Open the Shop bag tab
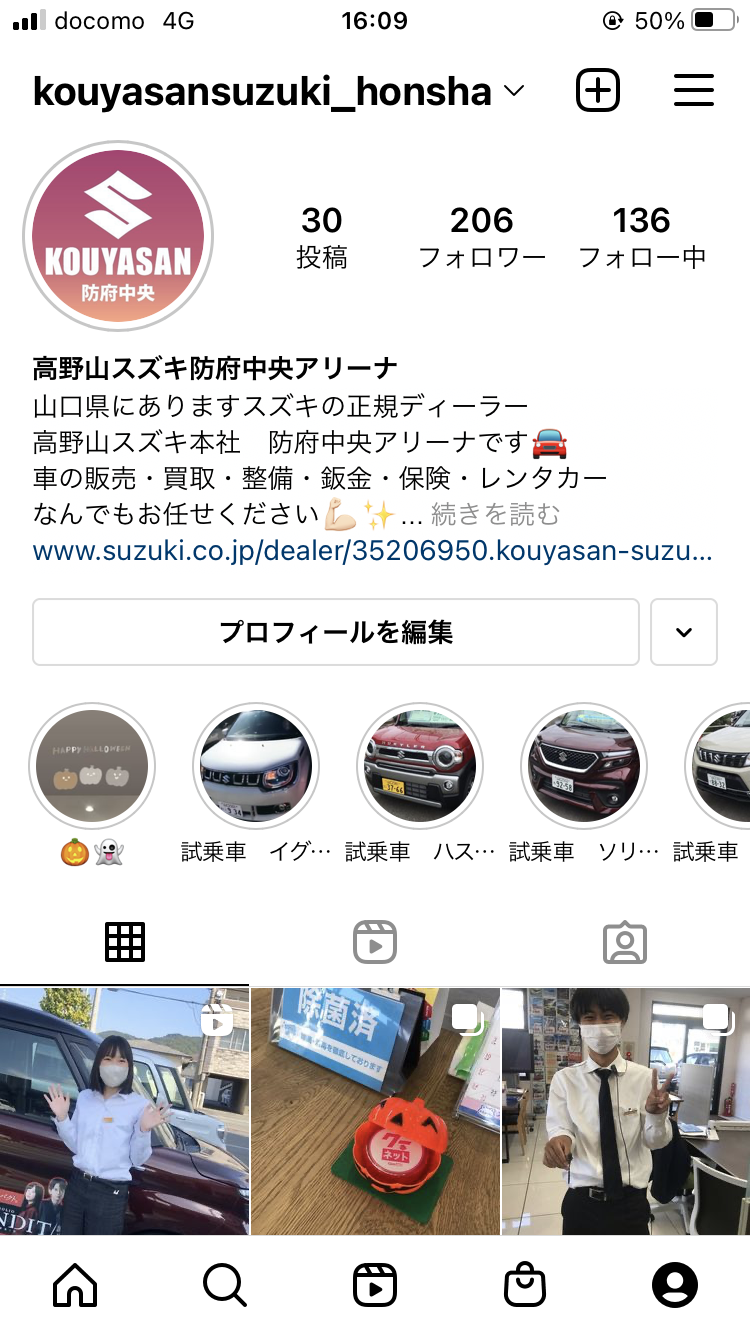The height and width of the screenshot is (1334, 750). pyautogui.click(x=525, y=1285)
